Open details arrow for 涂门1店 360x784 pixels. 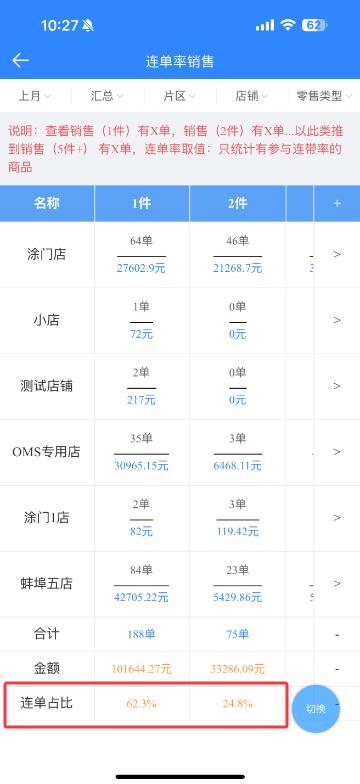tap(337, 518)
